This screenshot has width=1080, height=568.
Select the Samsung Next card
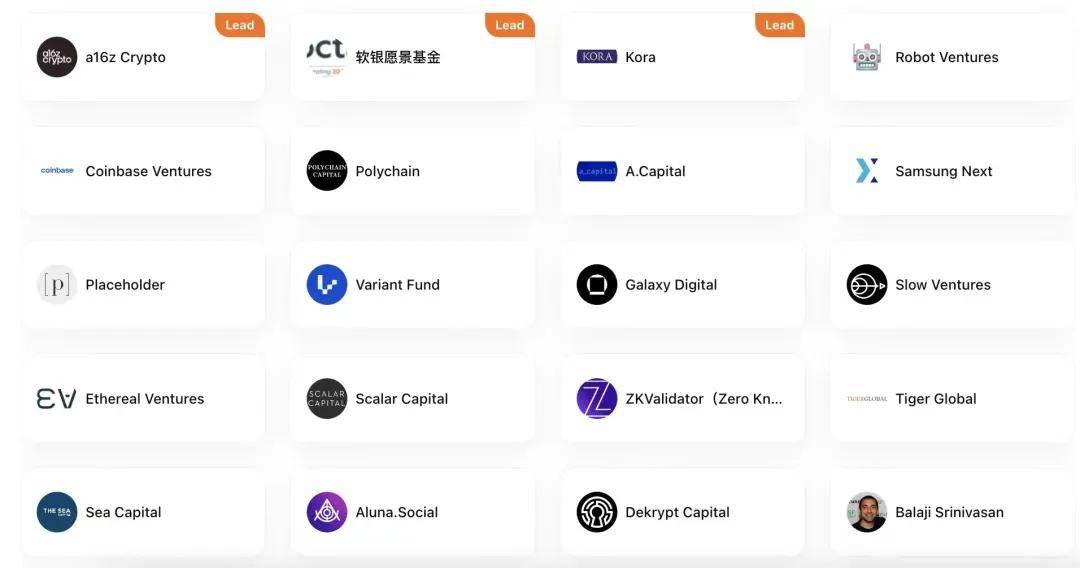tap(952, 171)
